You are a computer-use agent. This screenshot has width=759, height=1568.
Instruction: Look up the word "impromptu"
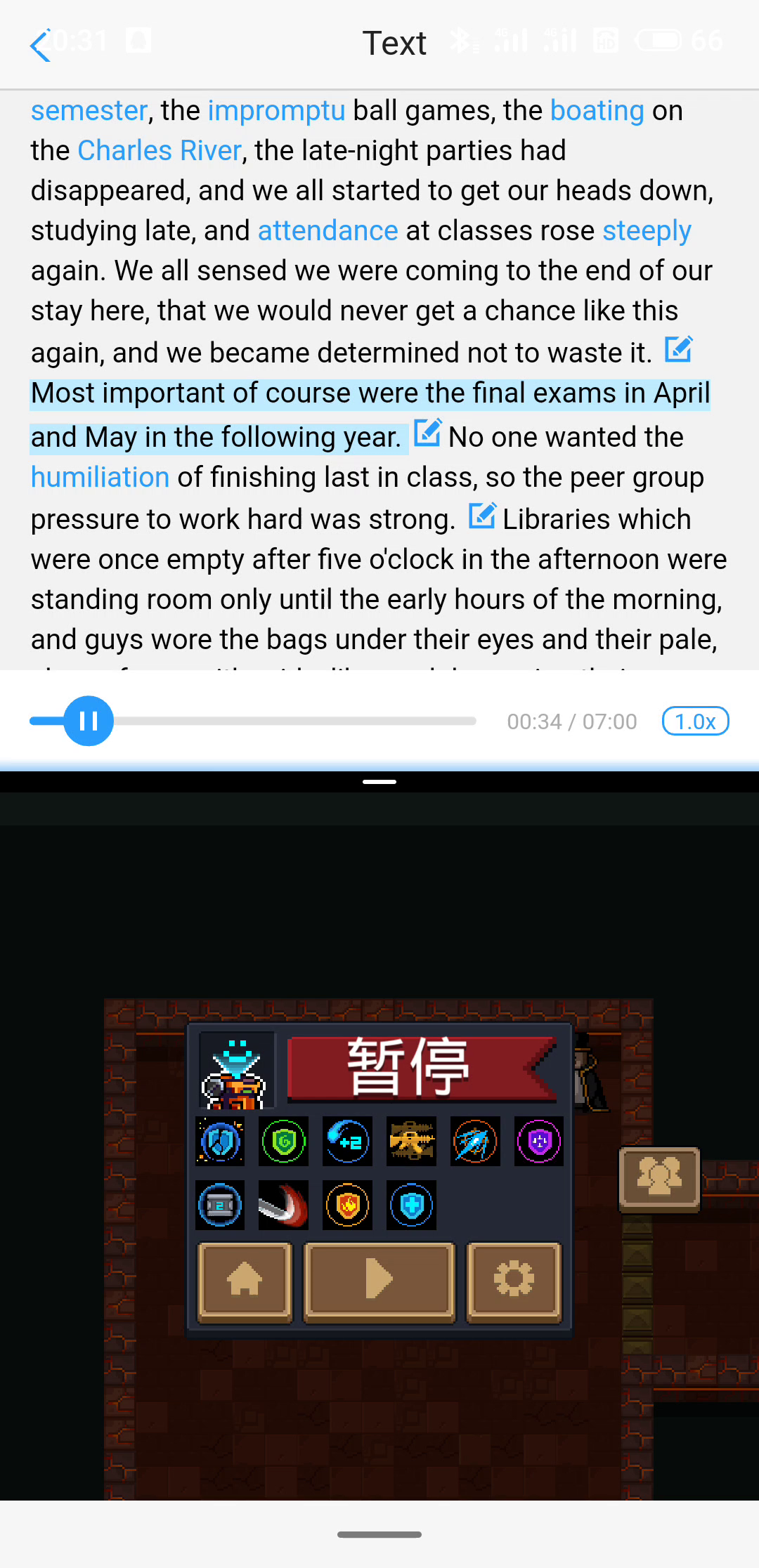pyautogui.click(x=276, y=110)
